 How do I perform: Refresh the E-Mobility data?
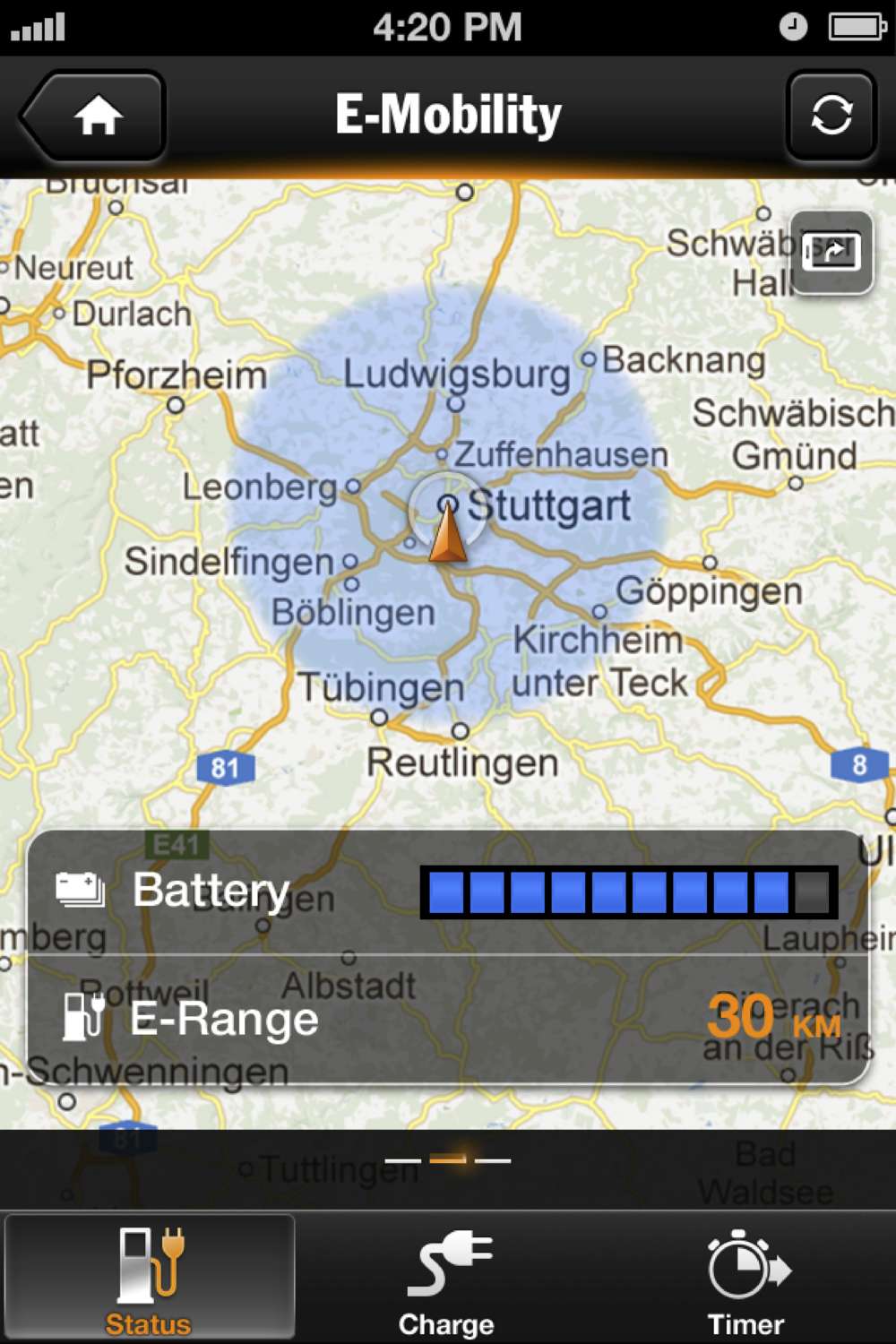pyautogui.click(x=831, y=116)
